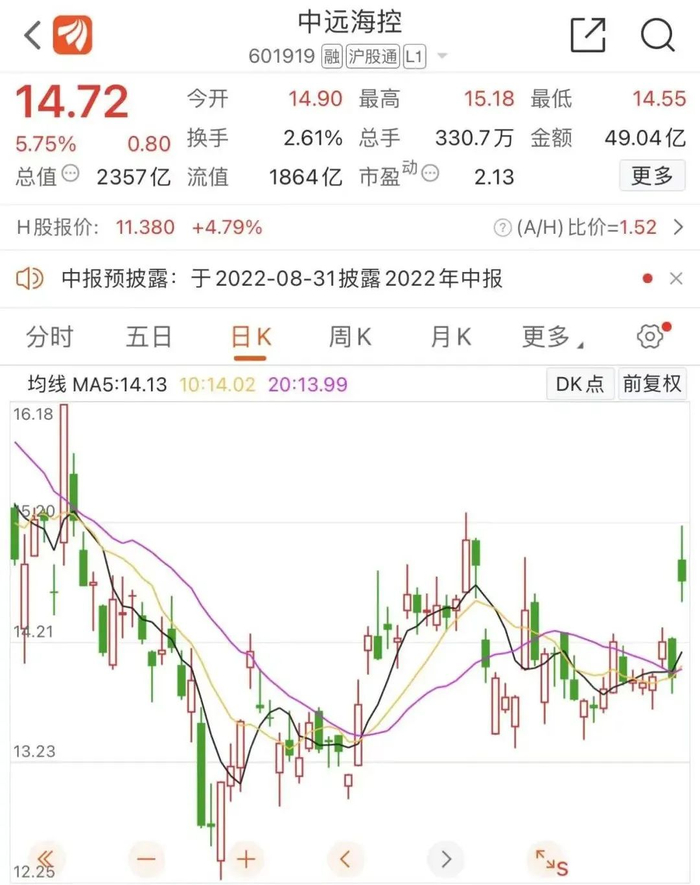This screenshot has width=700, height=885.
Task: Switch to the 月K chart tab
Action: coord(450,337)
